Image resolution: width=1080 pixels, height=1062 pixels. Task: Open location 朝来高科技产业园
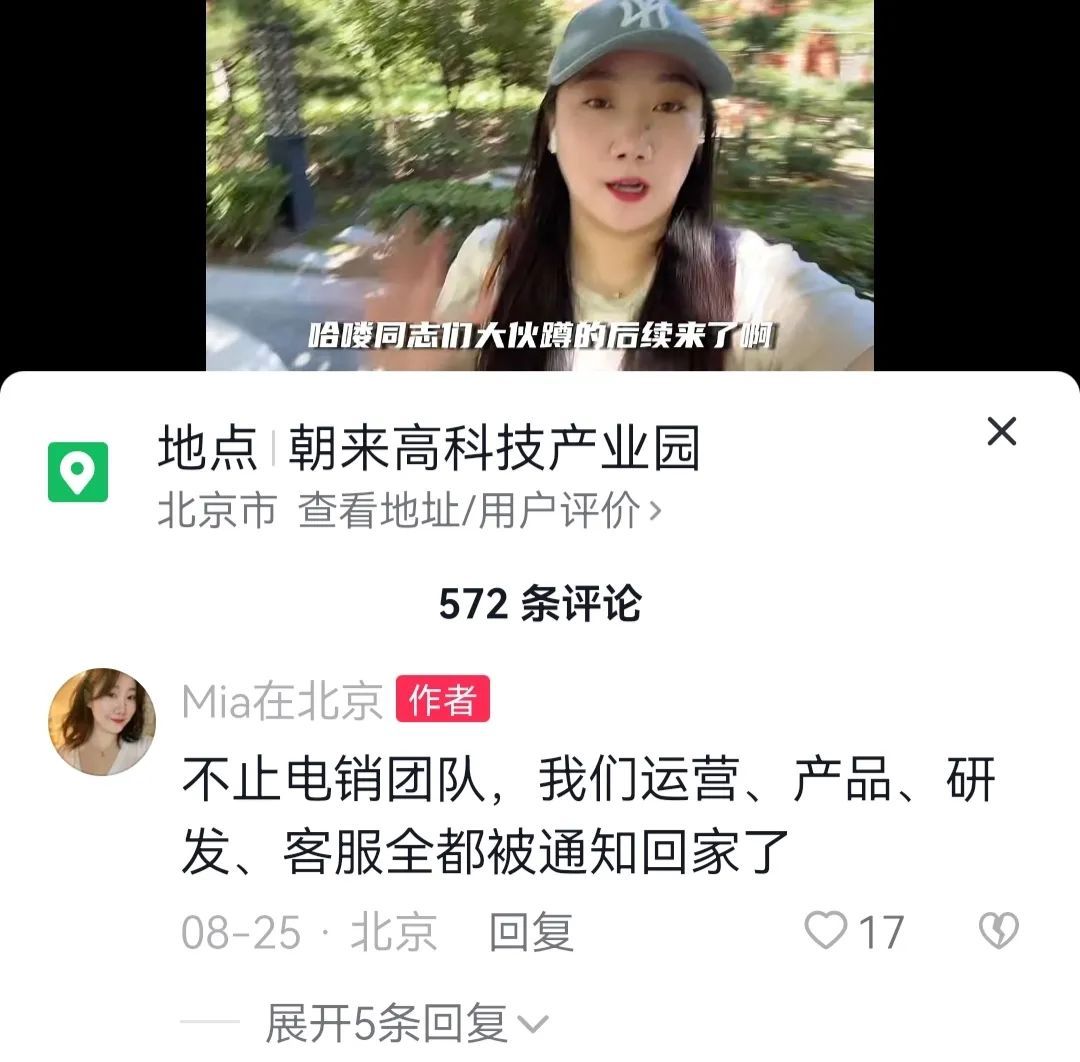pyautogui.click(x=493, y=448)
